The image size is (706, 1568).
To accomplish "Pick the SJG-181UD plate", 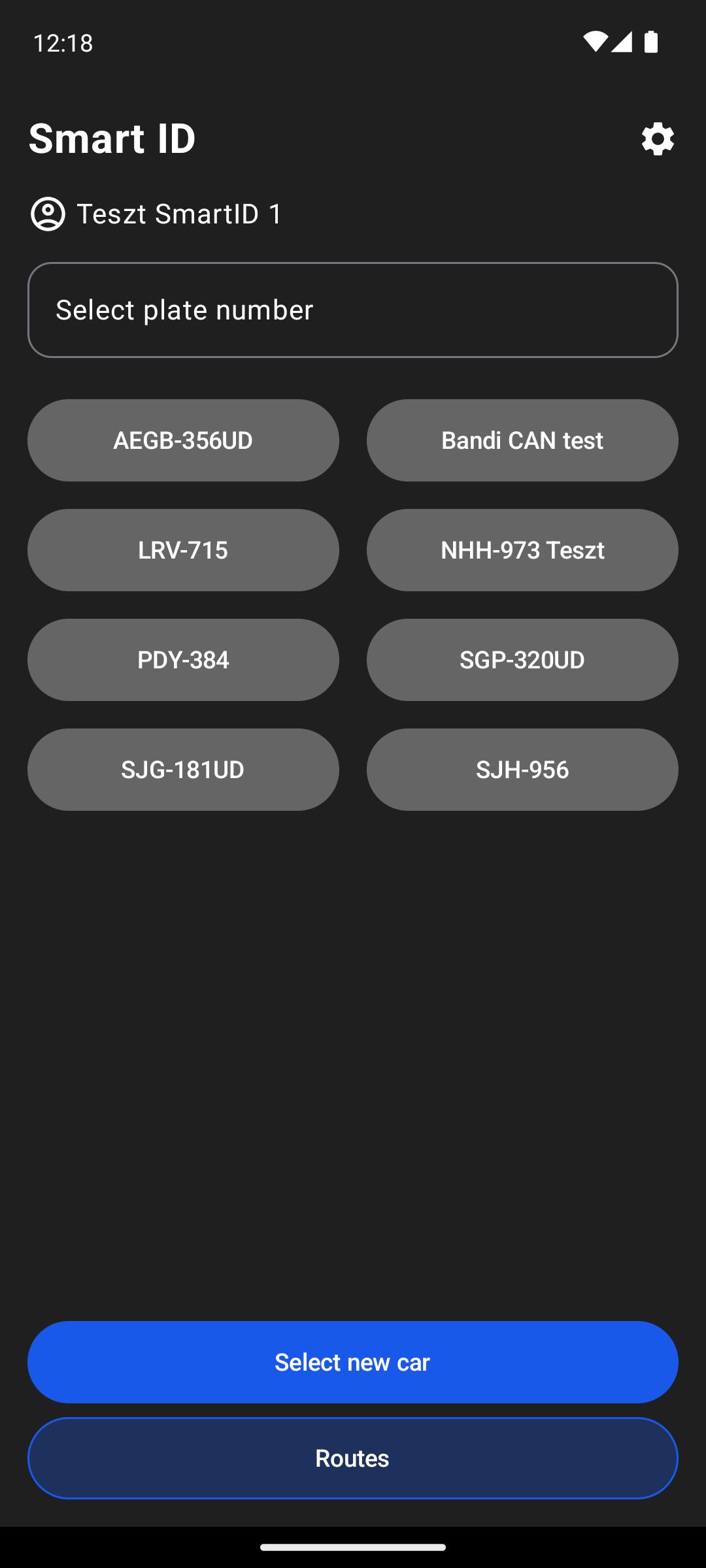I will tap(183, 770).
